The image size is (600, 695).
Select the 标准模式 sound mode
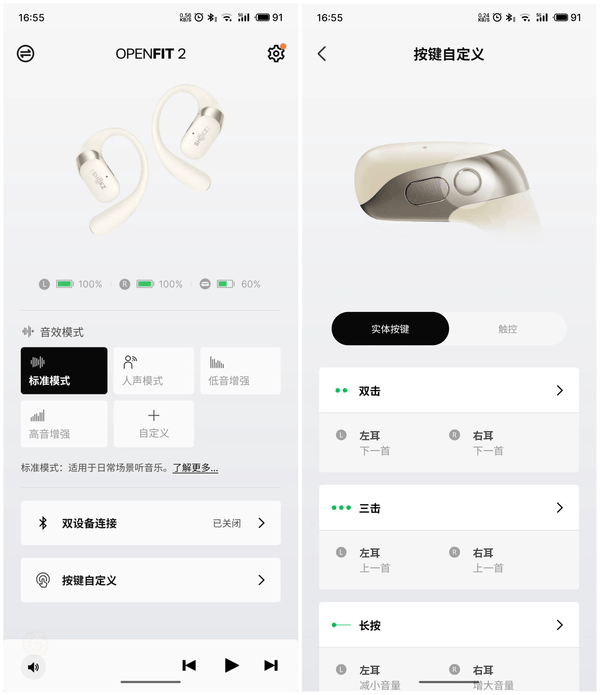click(64, 370)
